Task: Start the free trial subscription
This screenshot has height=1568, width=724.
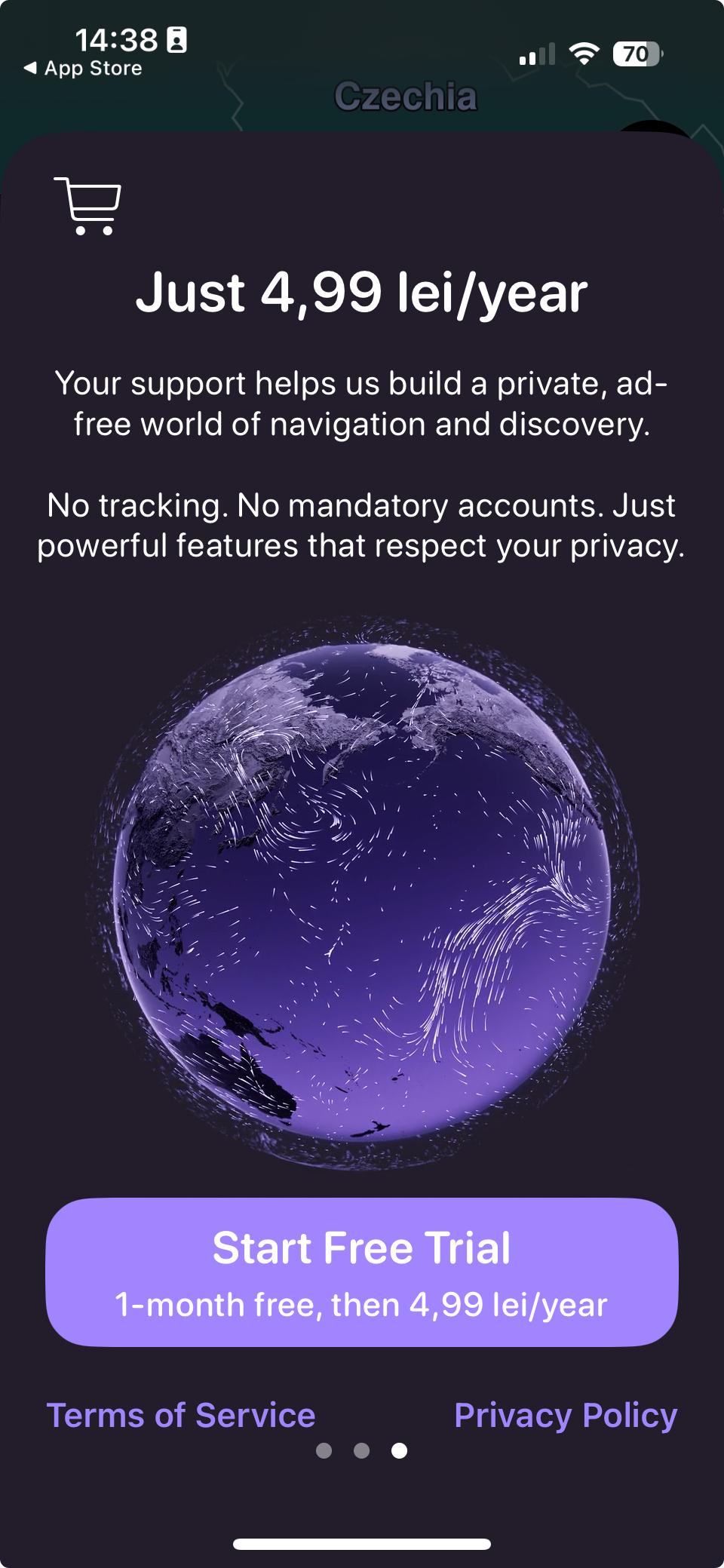Action: [361, 1272]
